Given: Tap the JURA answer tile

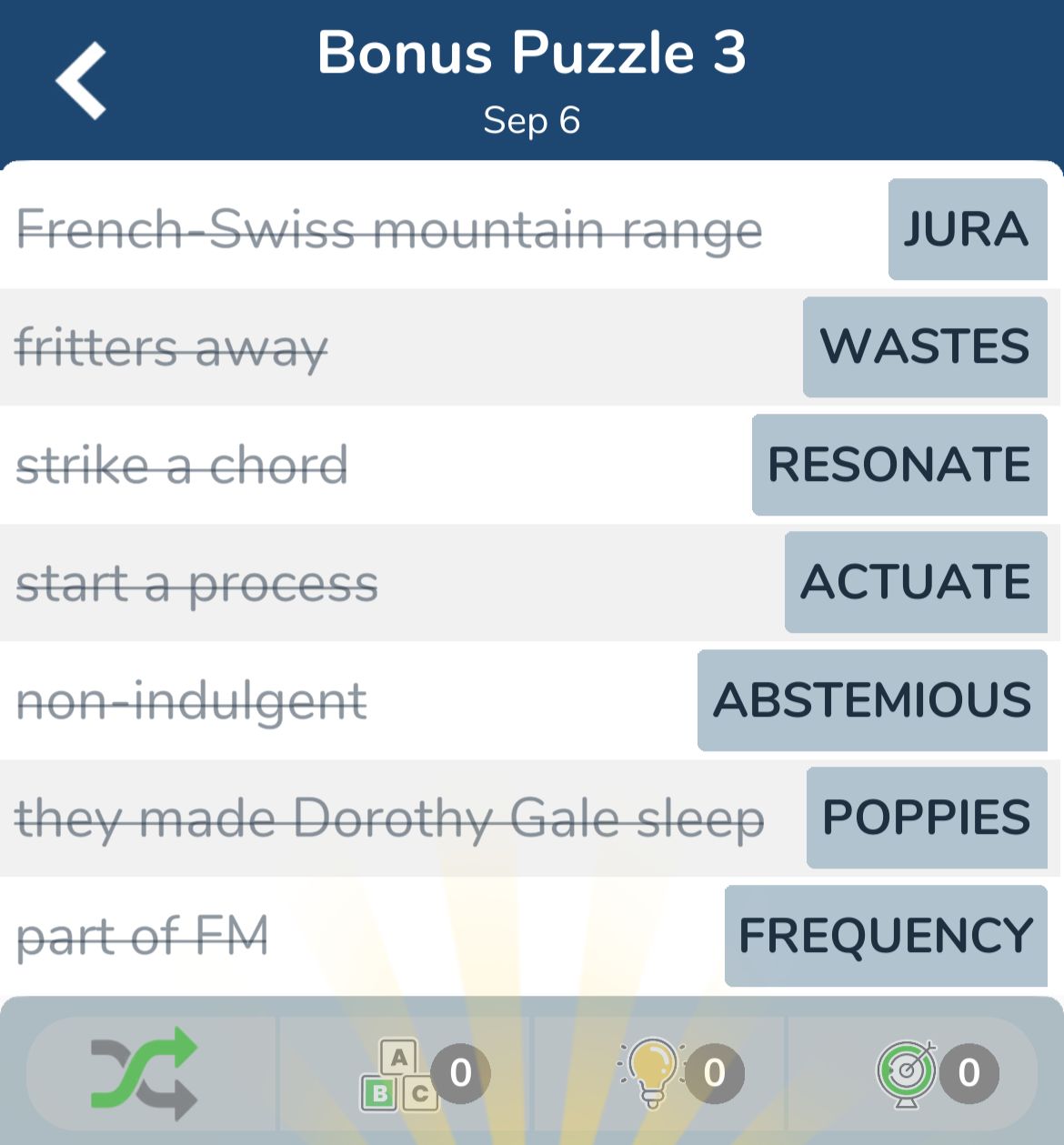Looking at the screenshot, I should (x=967, y=229).
